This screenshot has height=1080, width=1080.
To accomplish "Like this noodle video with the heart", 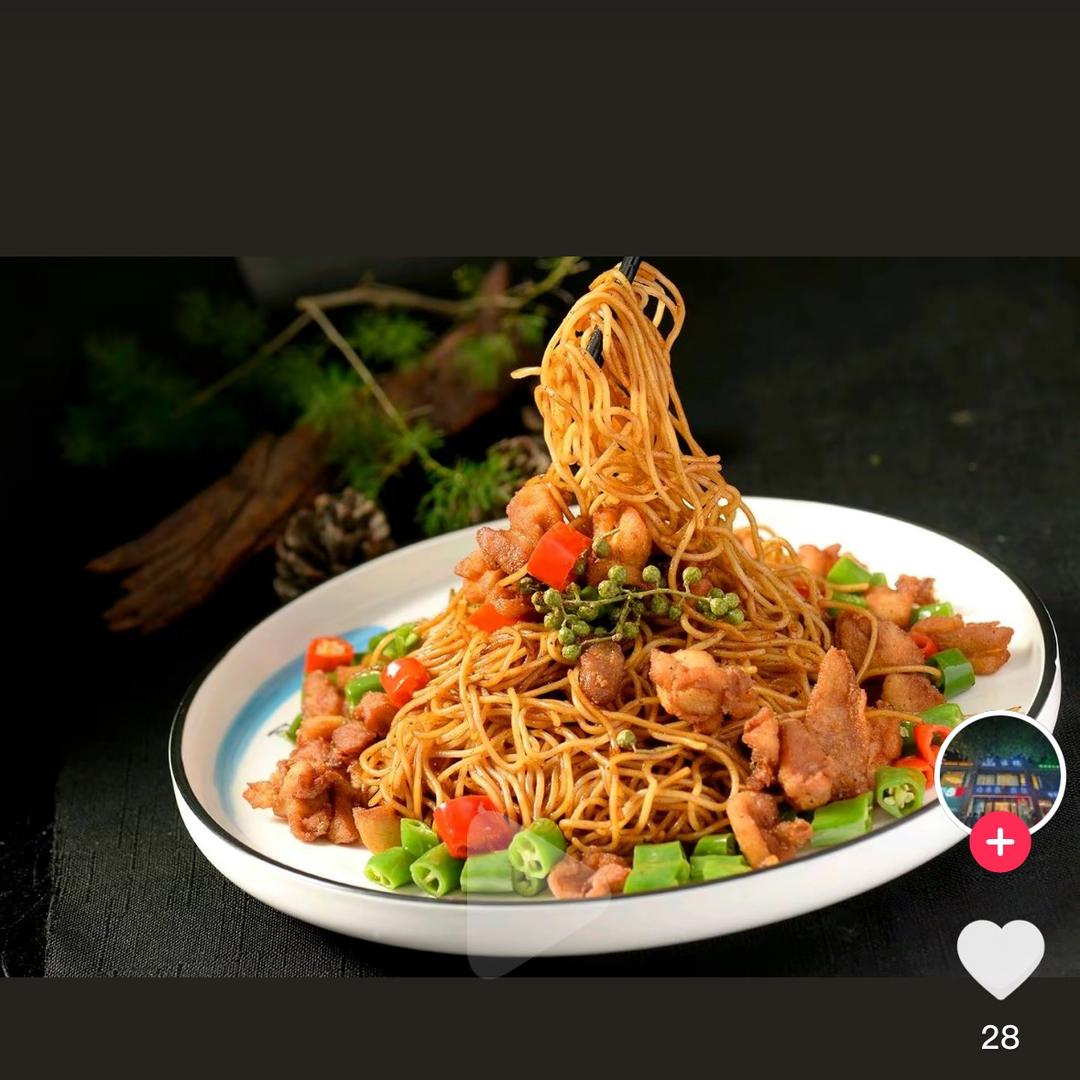I will click(x=1000, y=957).
